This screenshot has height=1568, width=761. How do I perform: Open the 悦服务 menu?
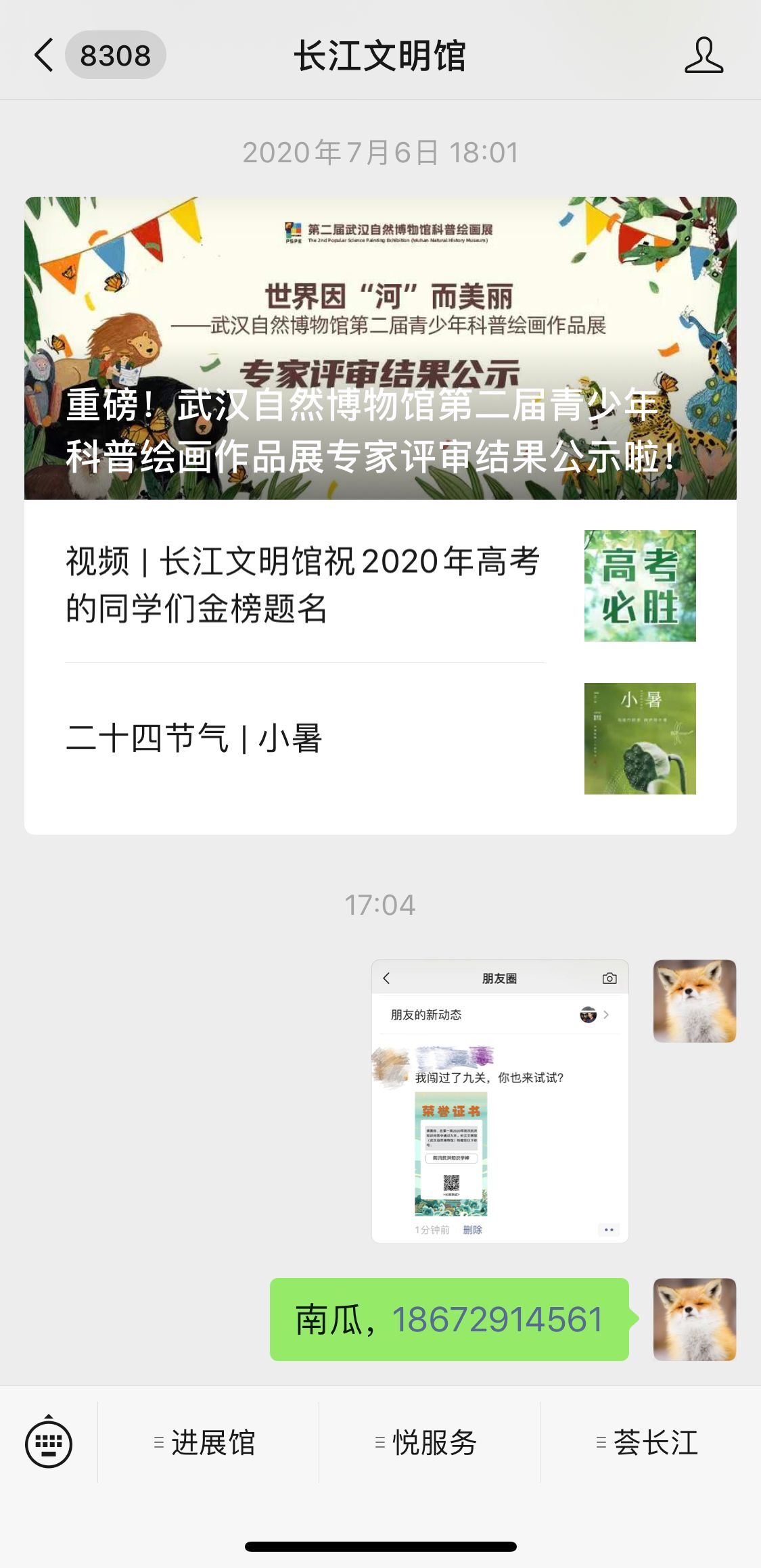click(429, 1442)
